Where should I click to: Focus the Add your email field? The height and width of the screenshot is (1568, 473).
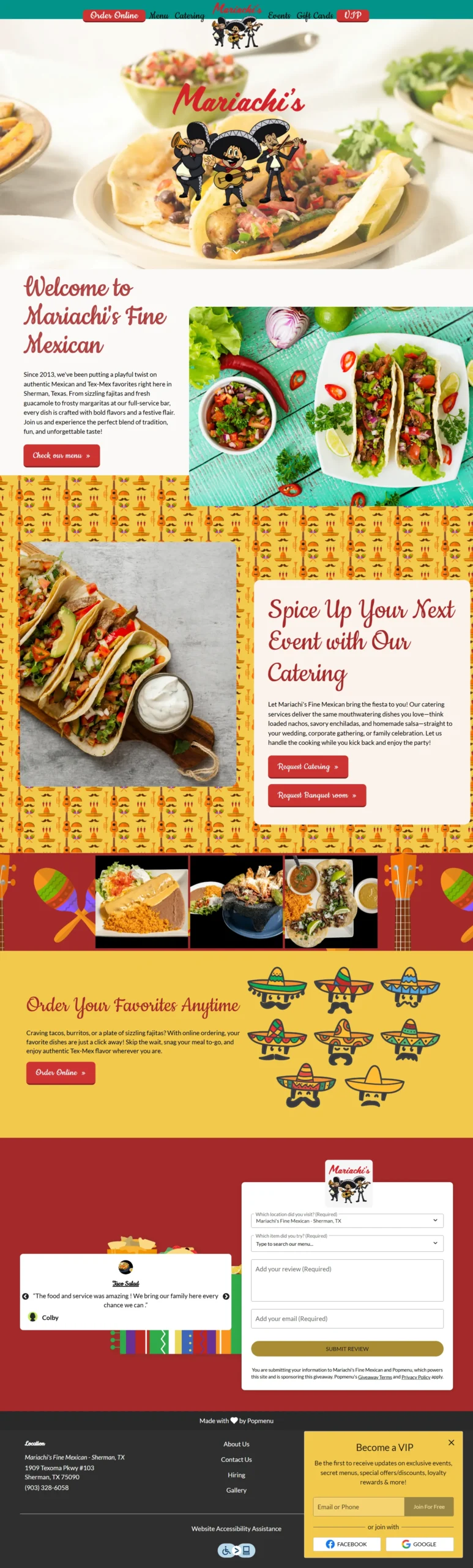coord(347,1319)
